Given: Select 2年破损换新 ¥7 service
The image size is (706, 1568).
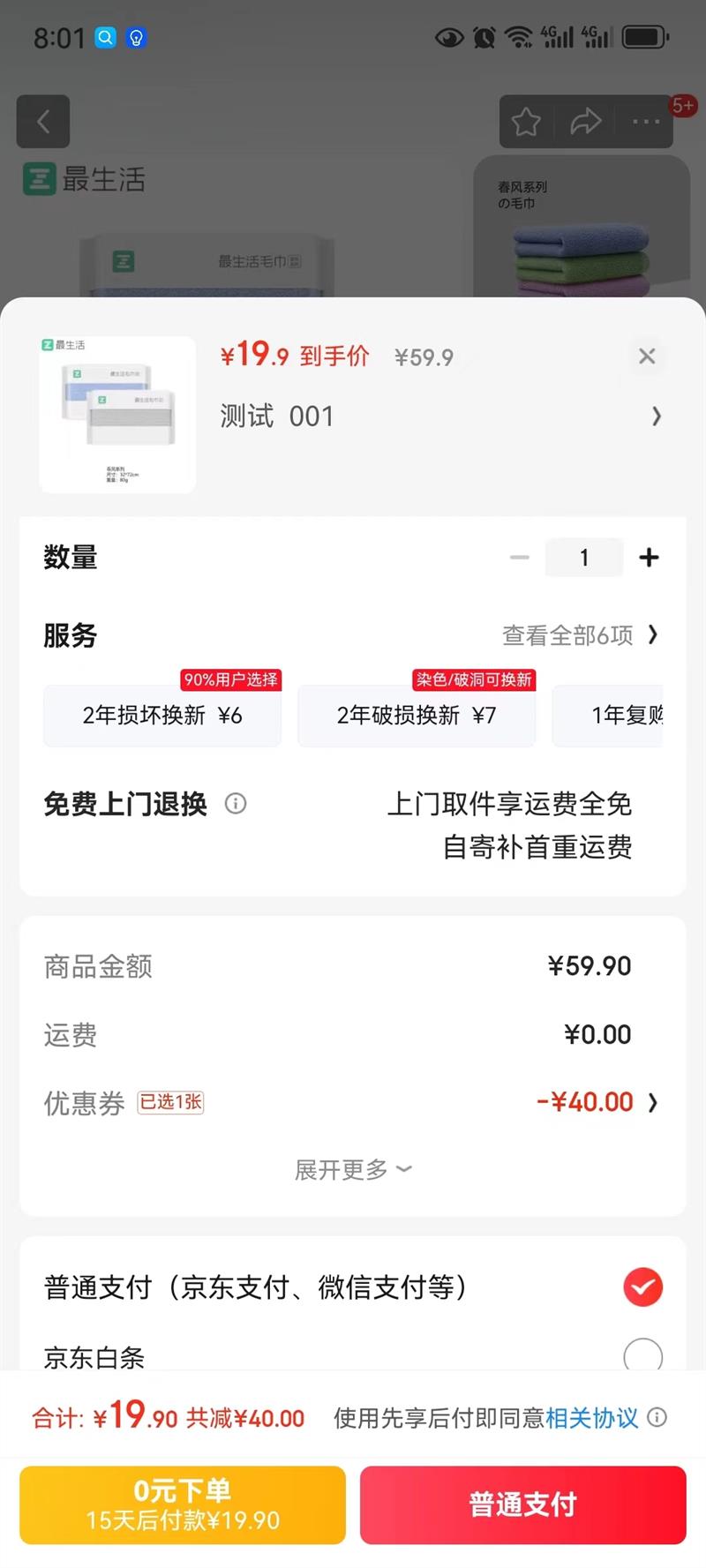Looking at the screenshot, I should pos(417,716).
